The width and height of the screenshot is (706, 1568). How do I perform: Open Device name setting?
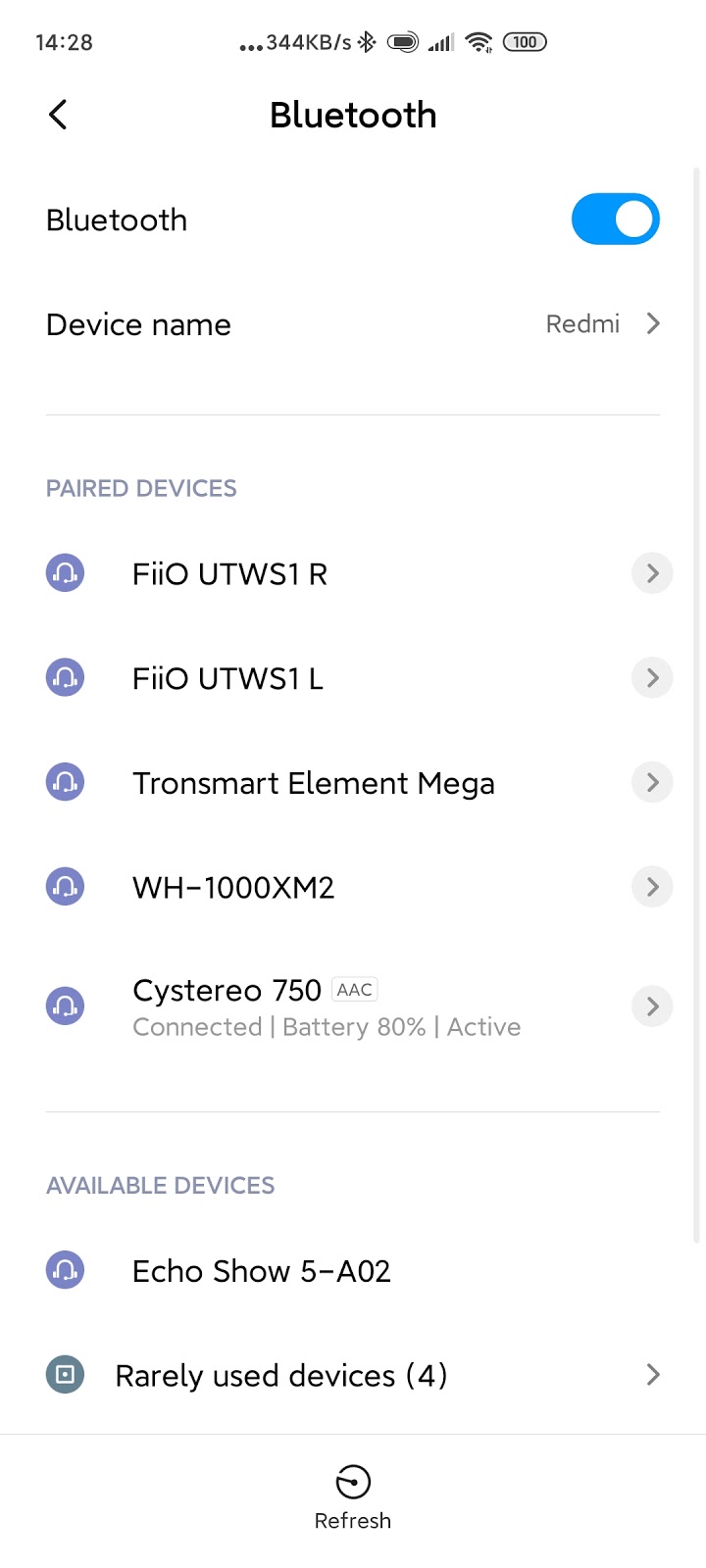(x=353, y=324)
